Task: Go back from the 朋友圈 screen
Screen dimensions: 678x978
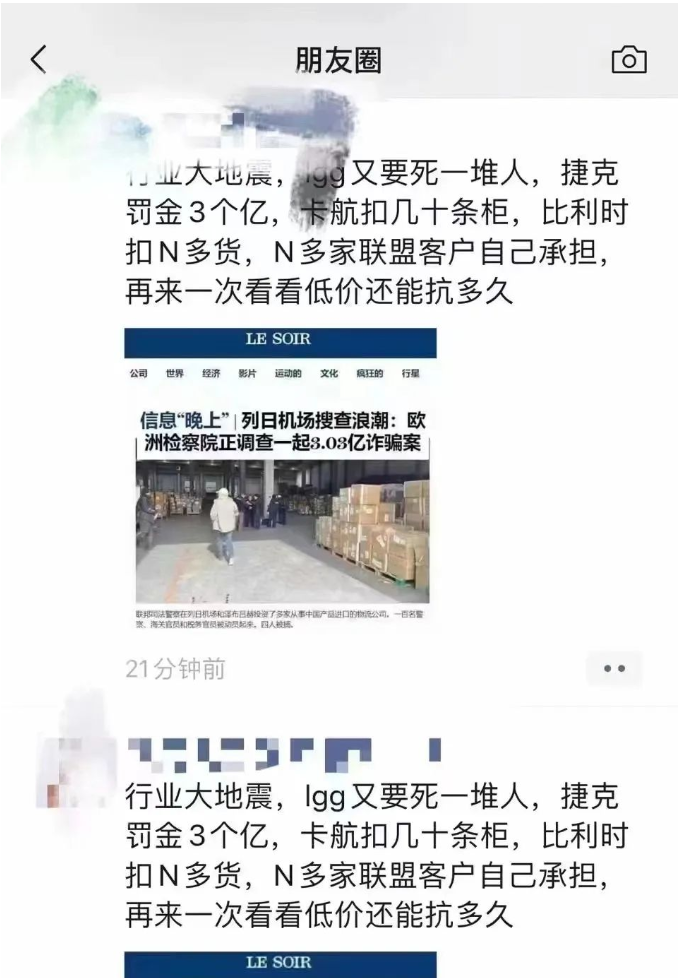Action: tap(38, 60)
